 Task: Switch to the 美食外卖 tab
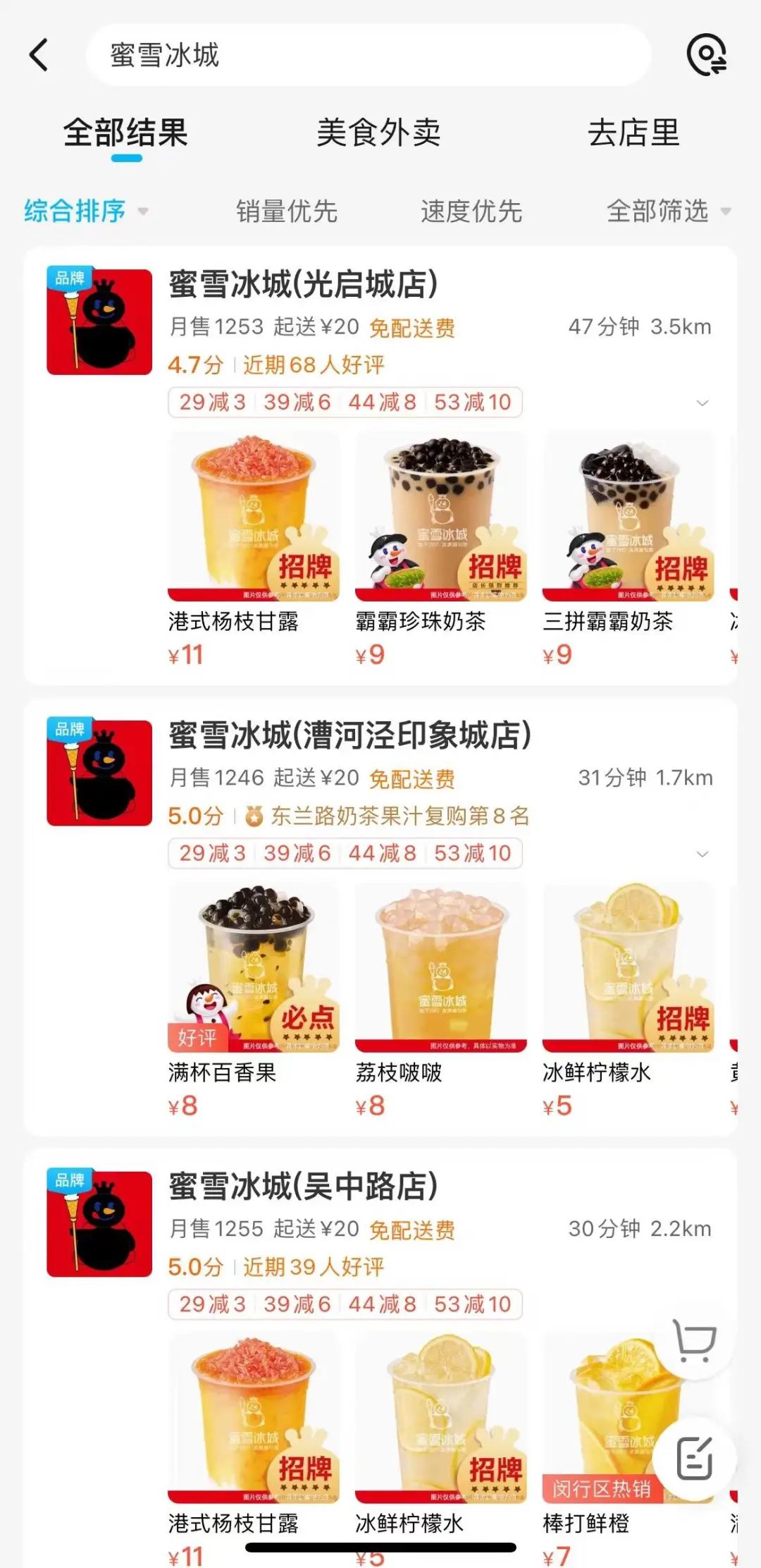point(378,133)
